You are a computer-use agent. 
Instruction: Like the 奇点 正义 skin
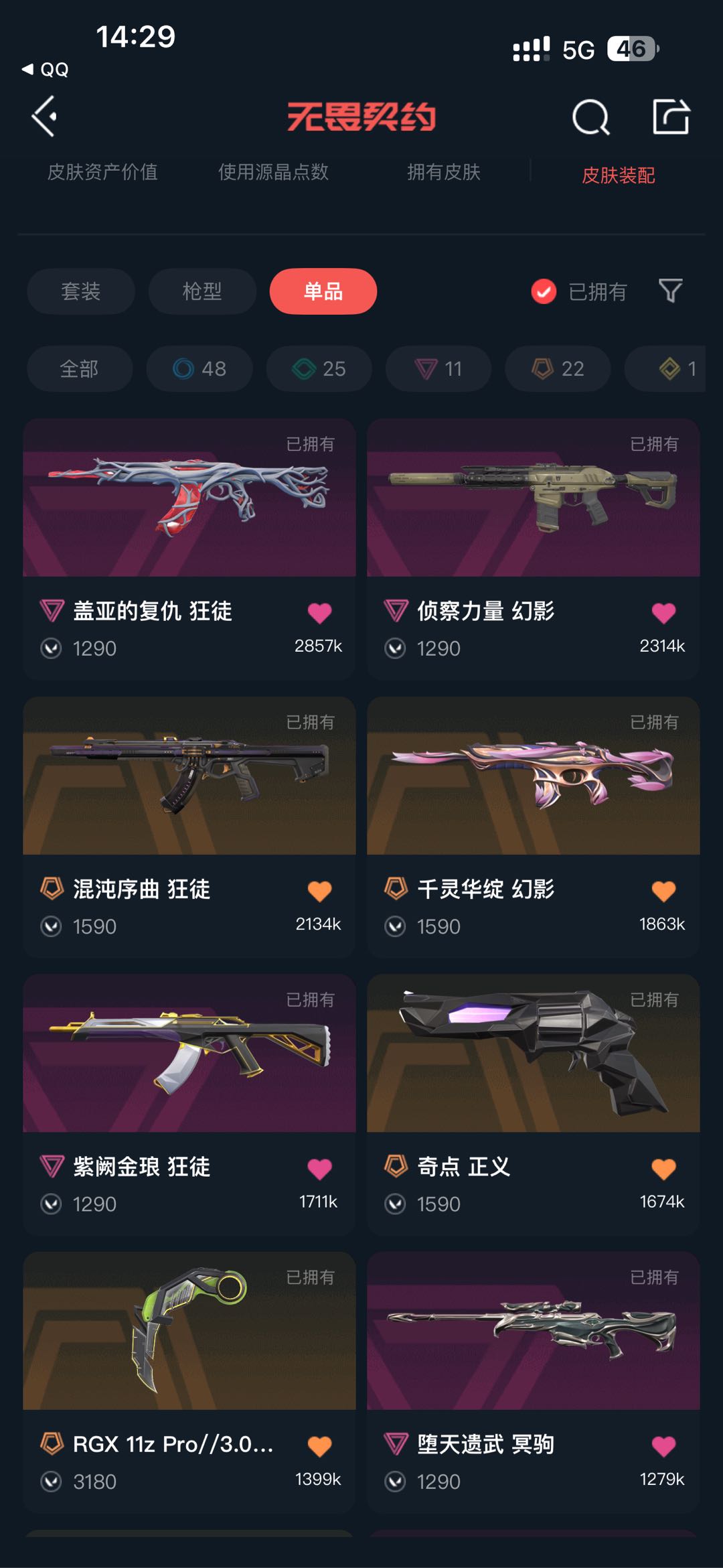[663, 1169]
